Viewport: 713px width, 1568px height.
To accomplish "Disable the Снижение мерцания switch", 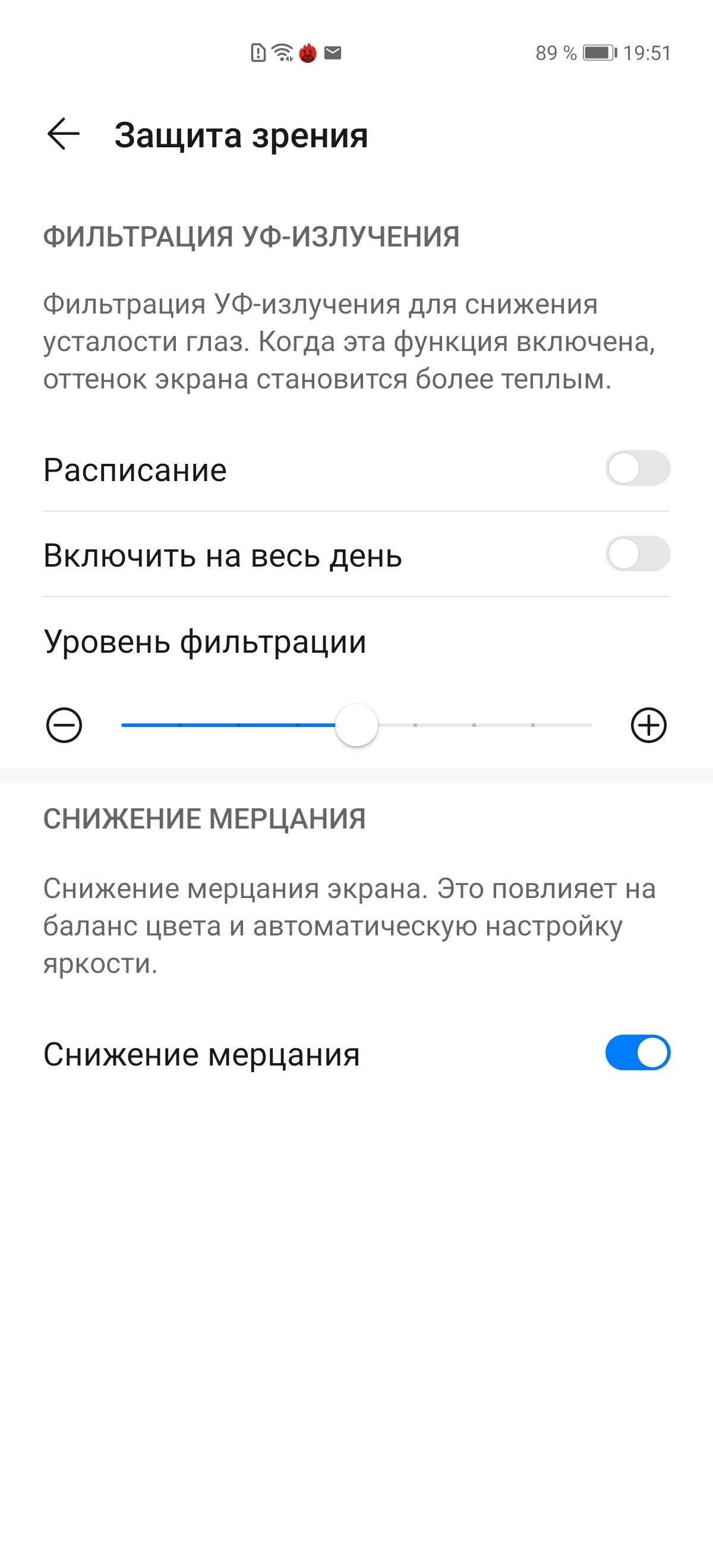I will click(638, 1053).
